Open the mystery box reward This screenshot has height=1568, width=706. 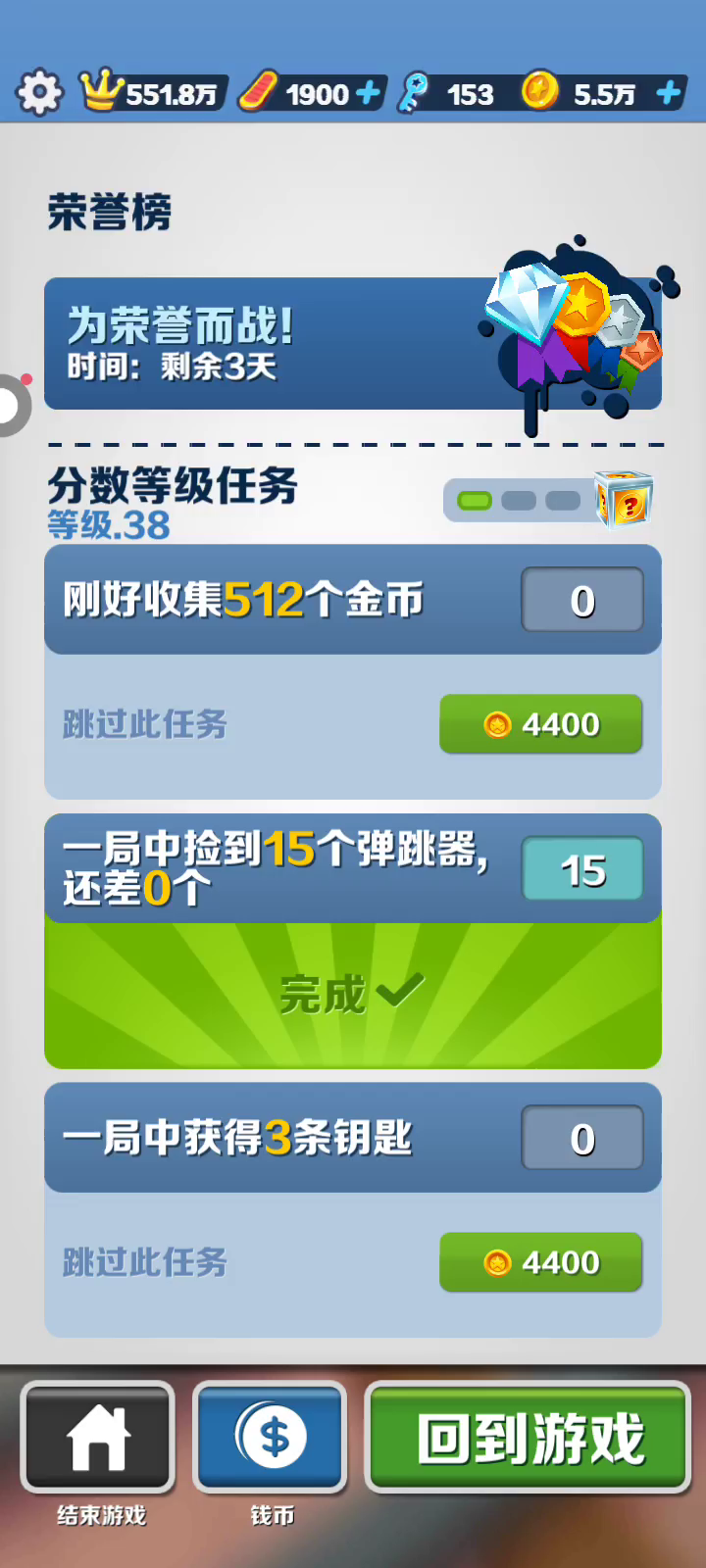pos(626,500)
